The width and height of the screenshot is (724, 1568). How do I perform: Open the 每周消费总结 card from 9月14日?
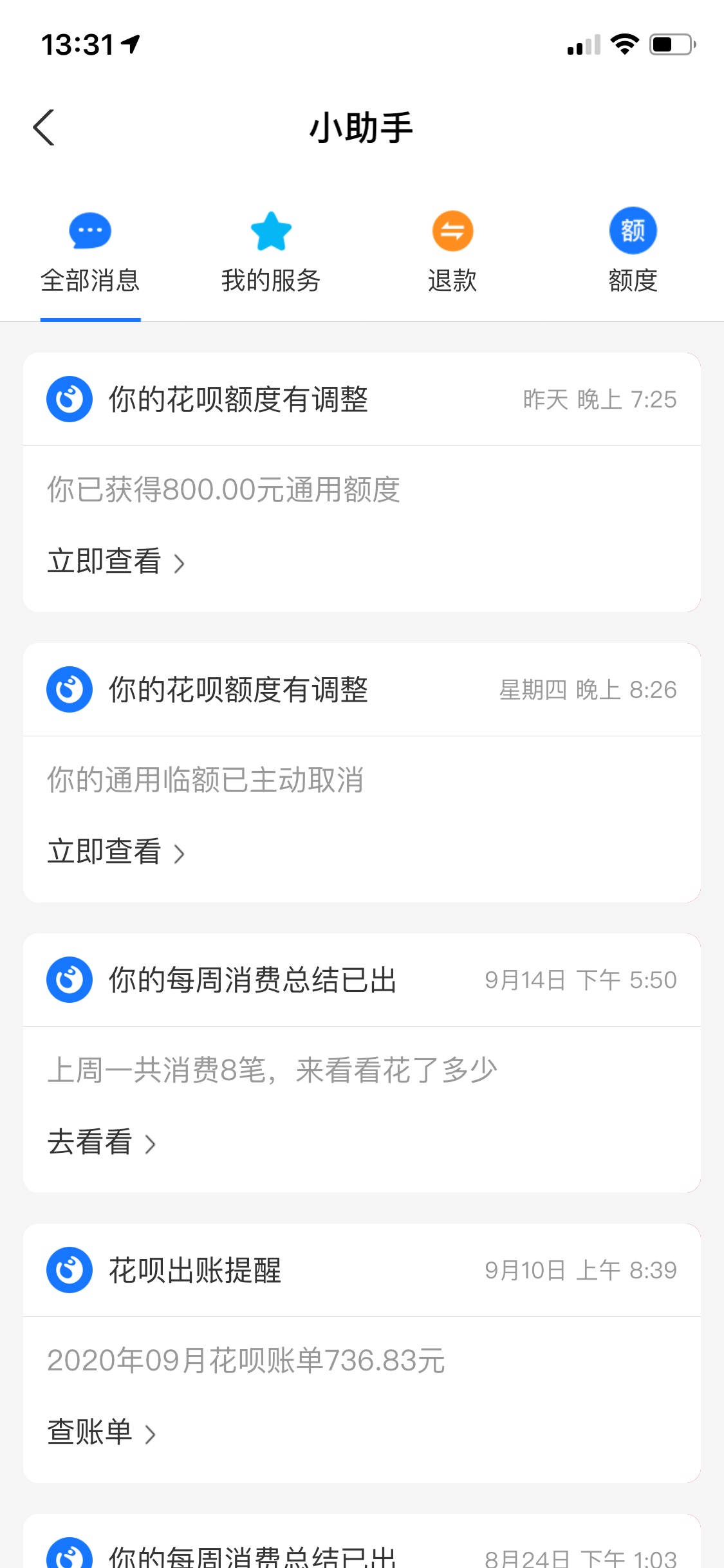point(362,1063)
